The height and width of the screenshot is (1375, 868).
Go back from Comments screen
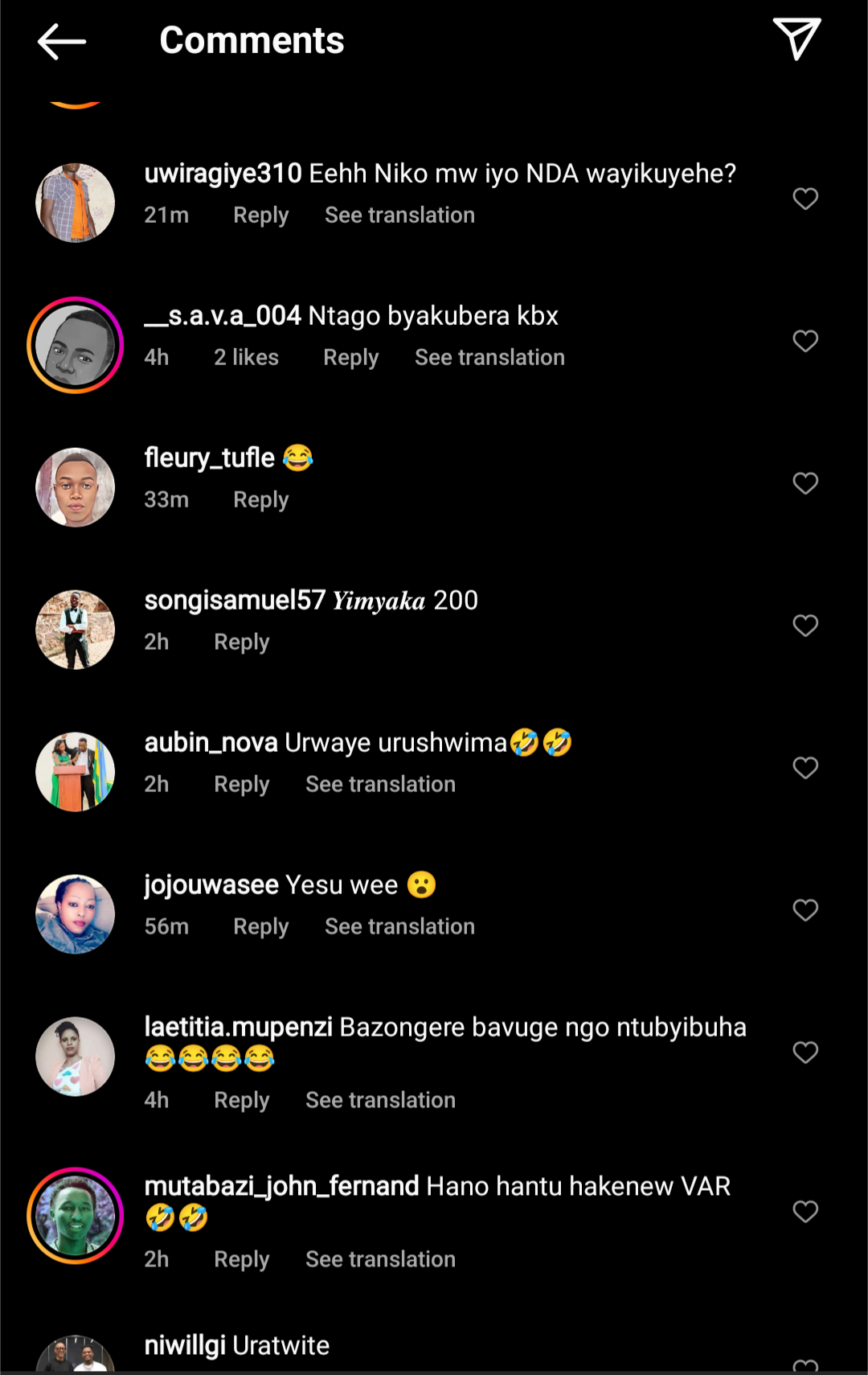pos(61,42)
